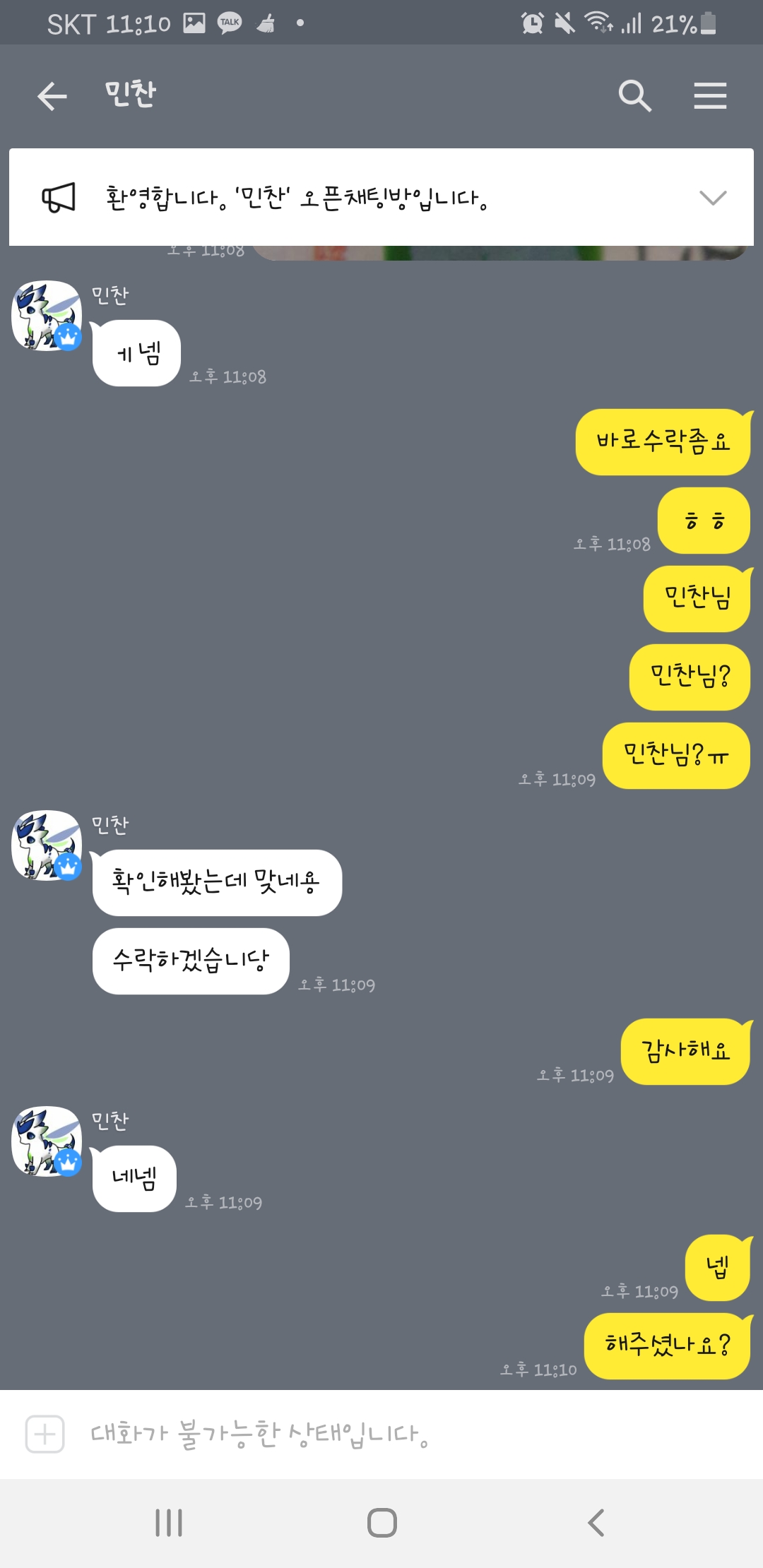Open 민찬's profile picture above 네넴
Viewport: 763px width, 1568px height.
click(x=47, y=1141)
